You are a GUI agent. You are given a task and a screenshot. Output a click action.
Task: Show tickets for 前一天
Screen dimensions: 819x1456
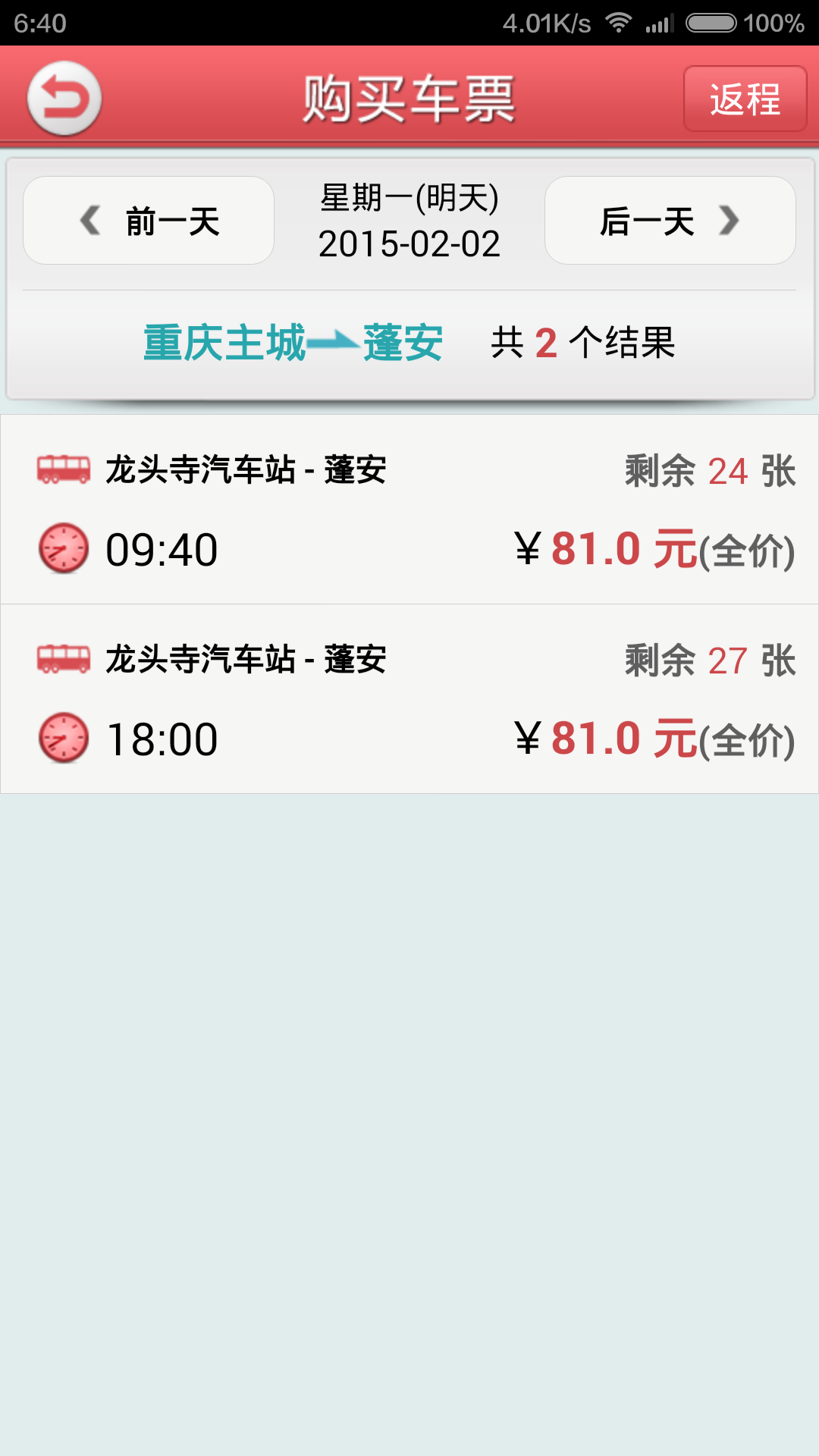pyautogui.click(x=149, y=221)
